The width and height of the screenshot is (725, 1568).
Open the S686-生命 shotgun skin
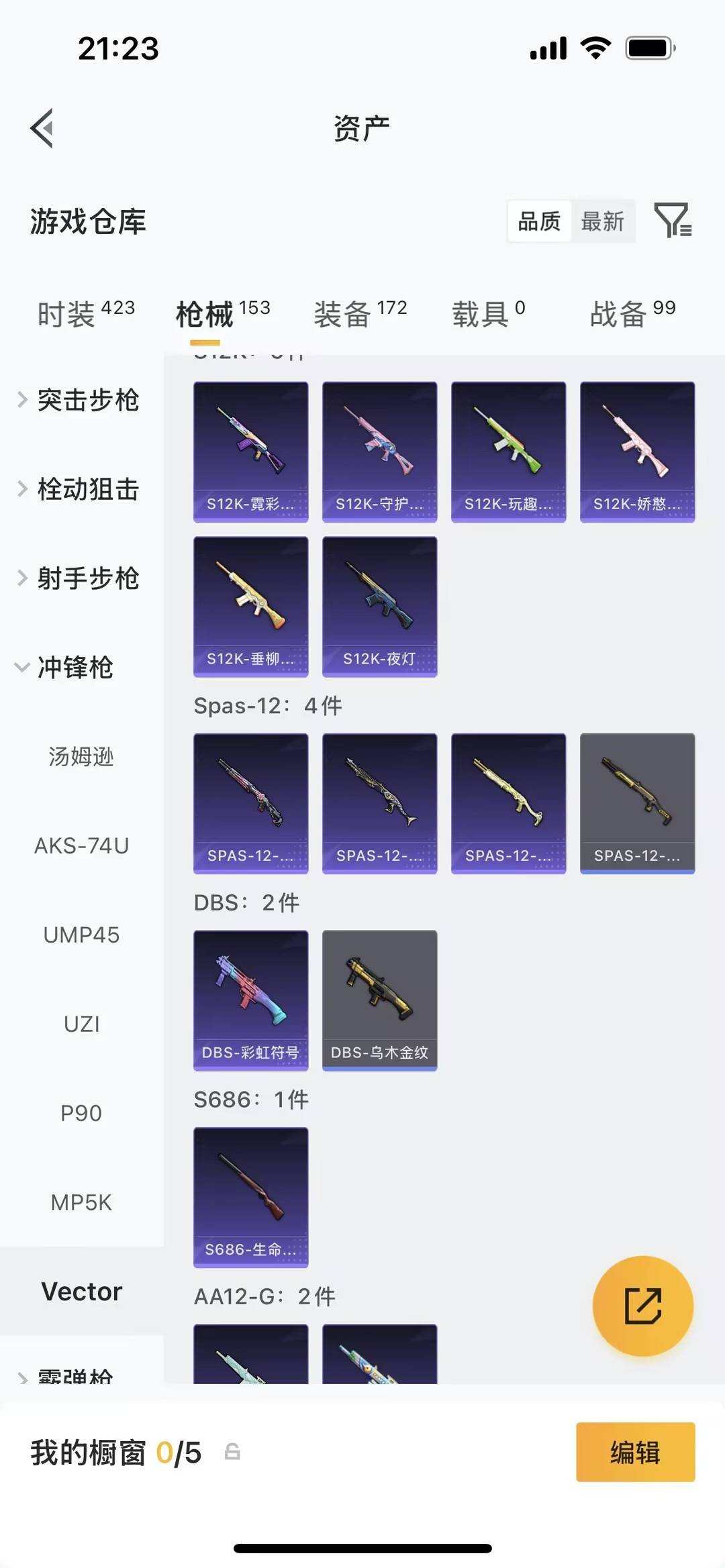pyautogui.click(x=250, y=1196)
